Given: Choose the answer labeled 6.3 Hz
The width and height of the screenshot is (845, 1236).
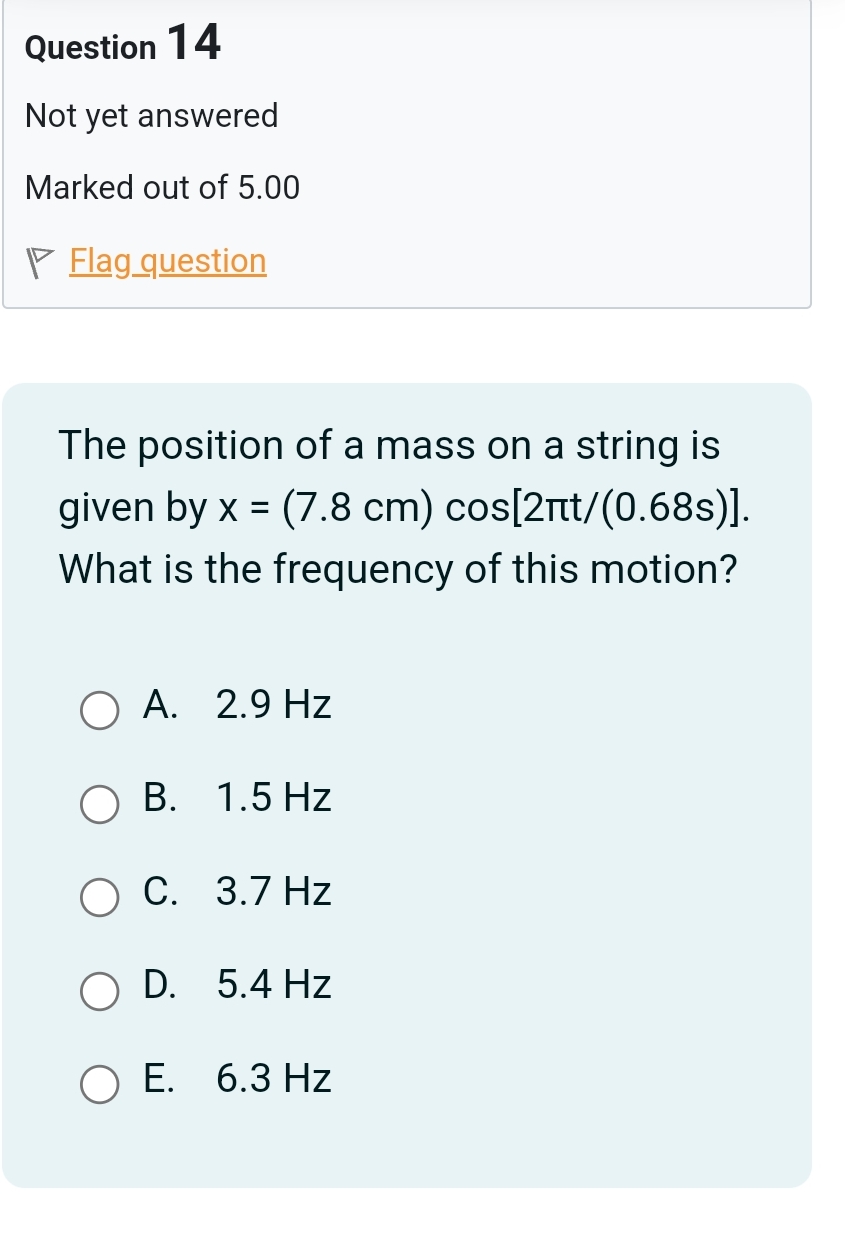Looking at the screenshot, I should (272, 1079).
